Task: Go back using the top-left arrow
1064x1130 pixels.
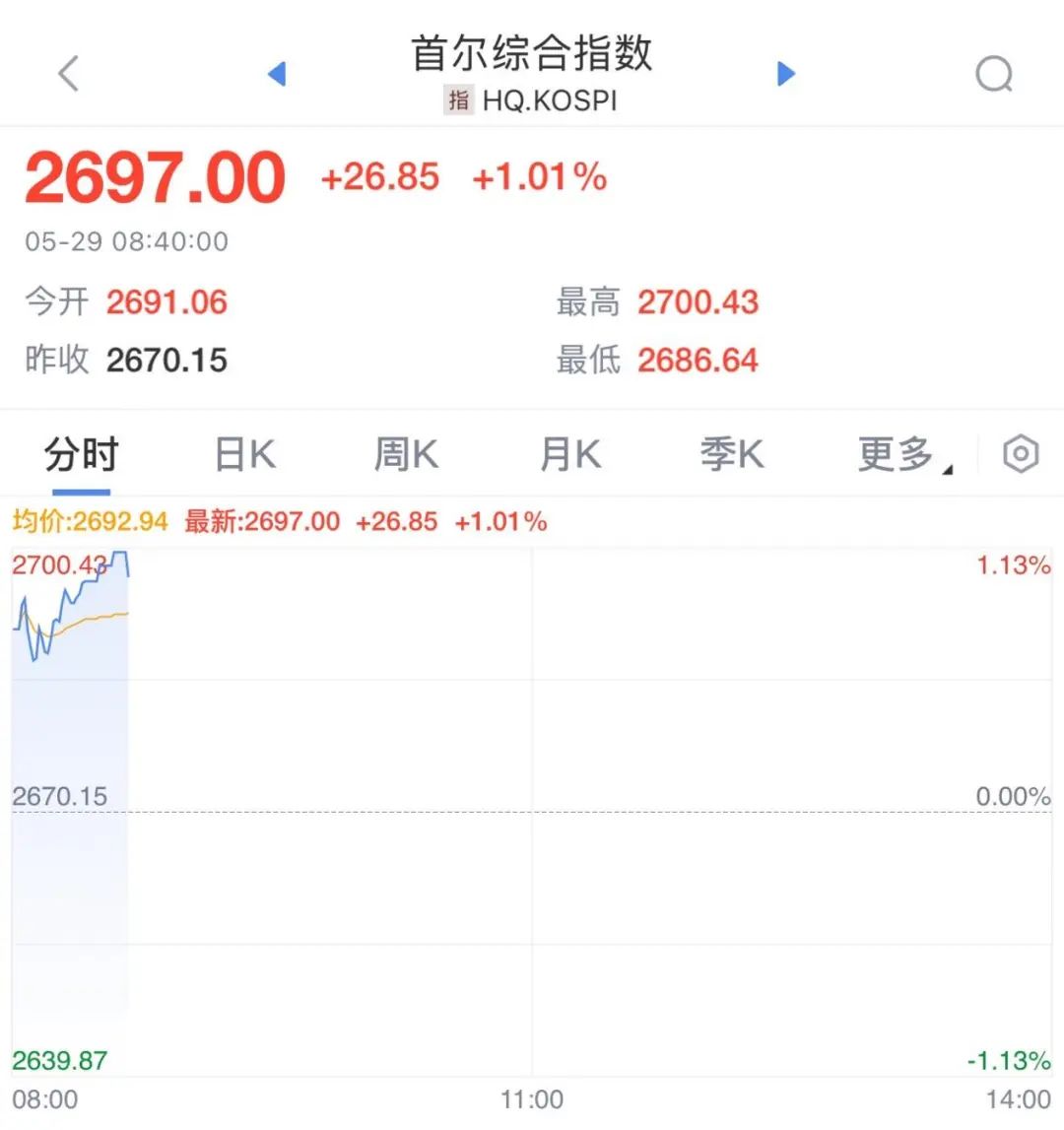Action: point(68,74)
